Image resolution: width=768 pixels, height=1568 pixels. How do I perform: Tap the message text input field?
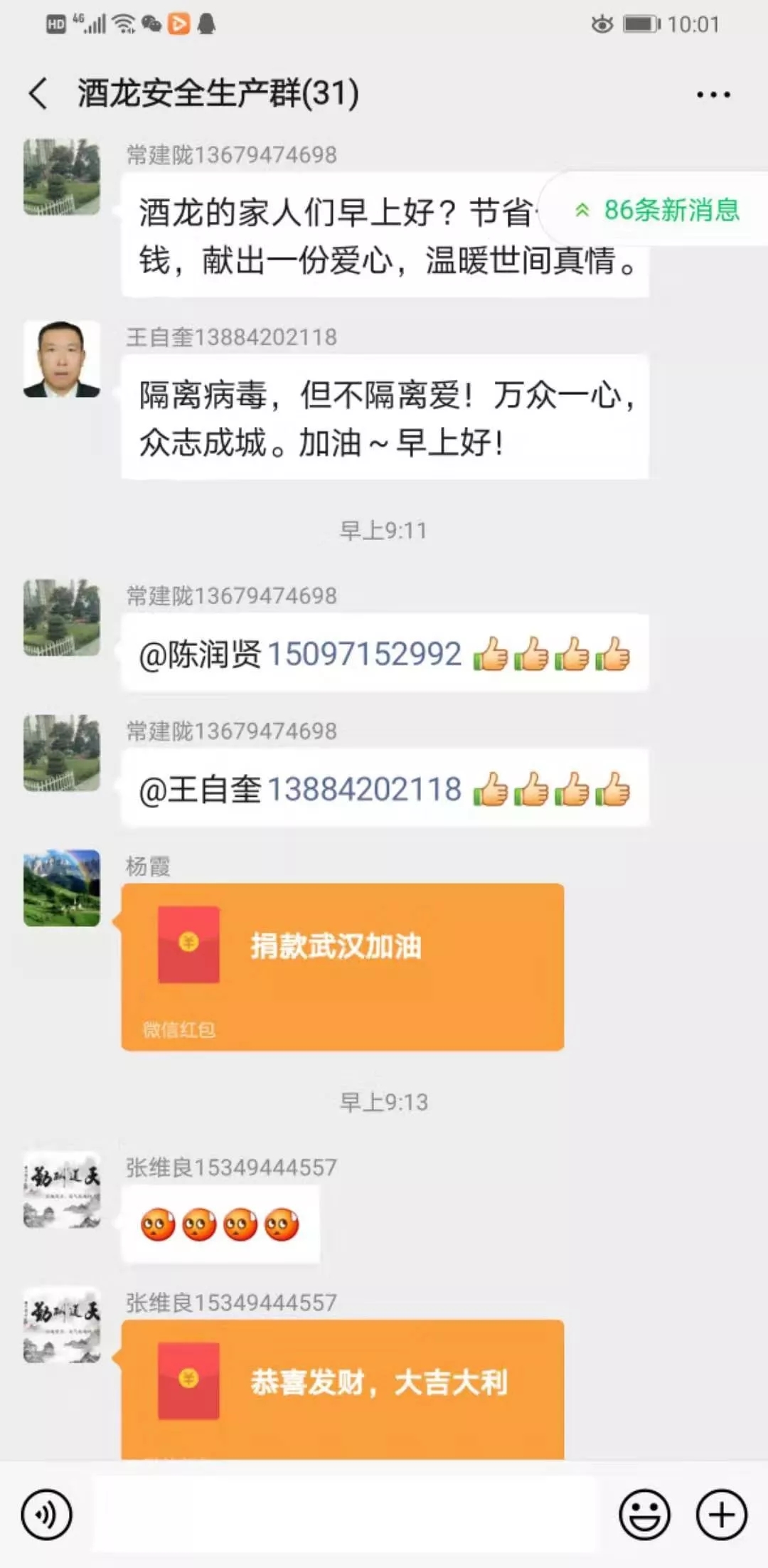point(346,1514)
